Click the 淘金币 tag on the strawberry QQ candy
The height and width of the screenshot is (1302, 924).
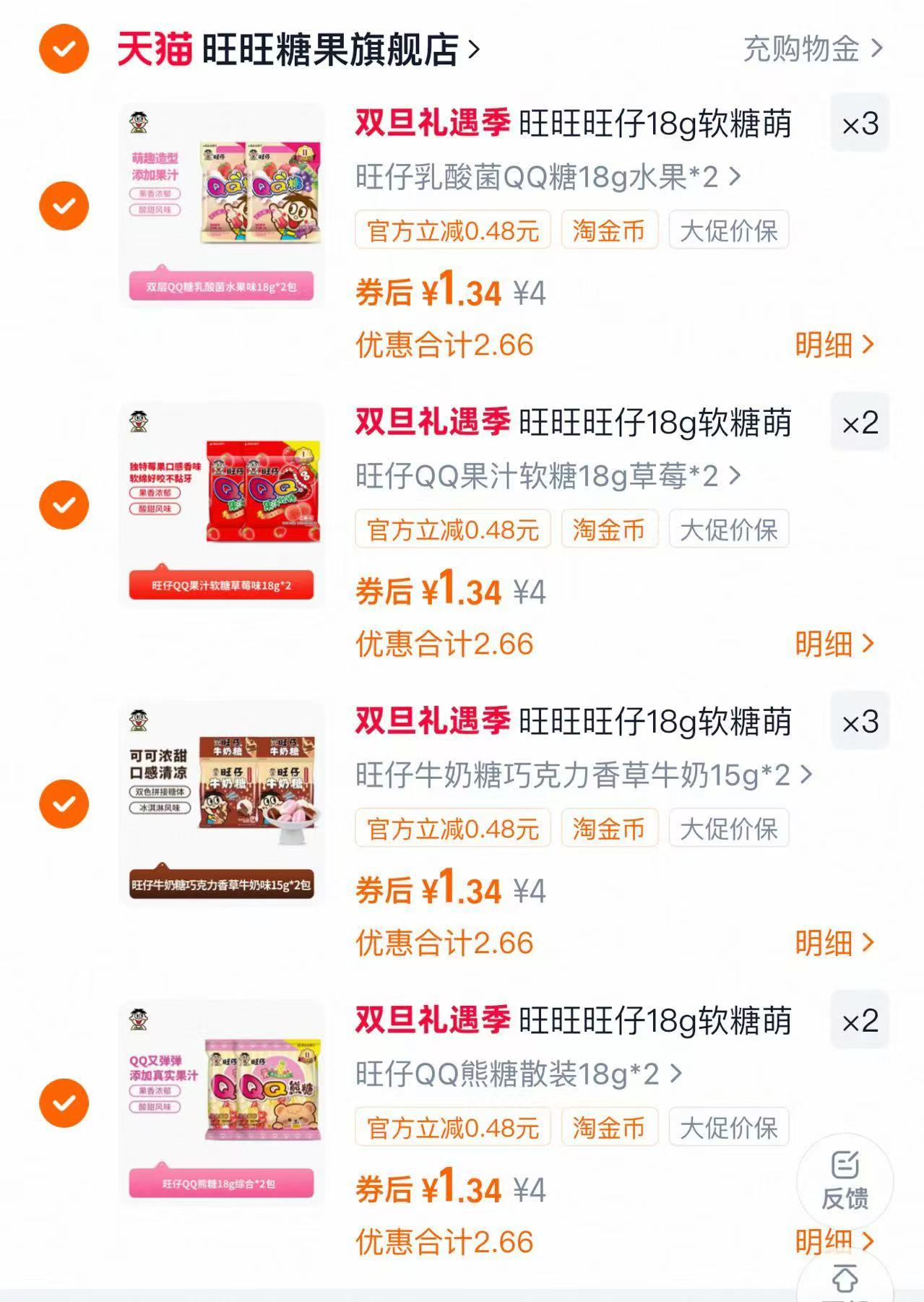(608, 529)
